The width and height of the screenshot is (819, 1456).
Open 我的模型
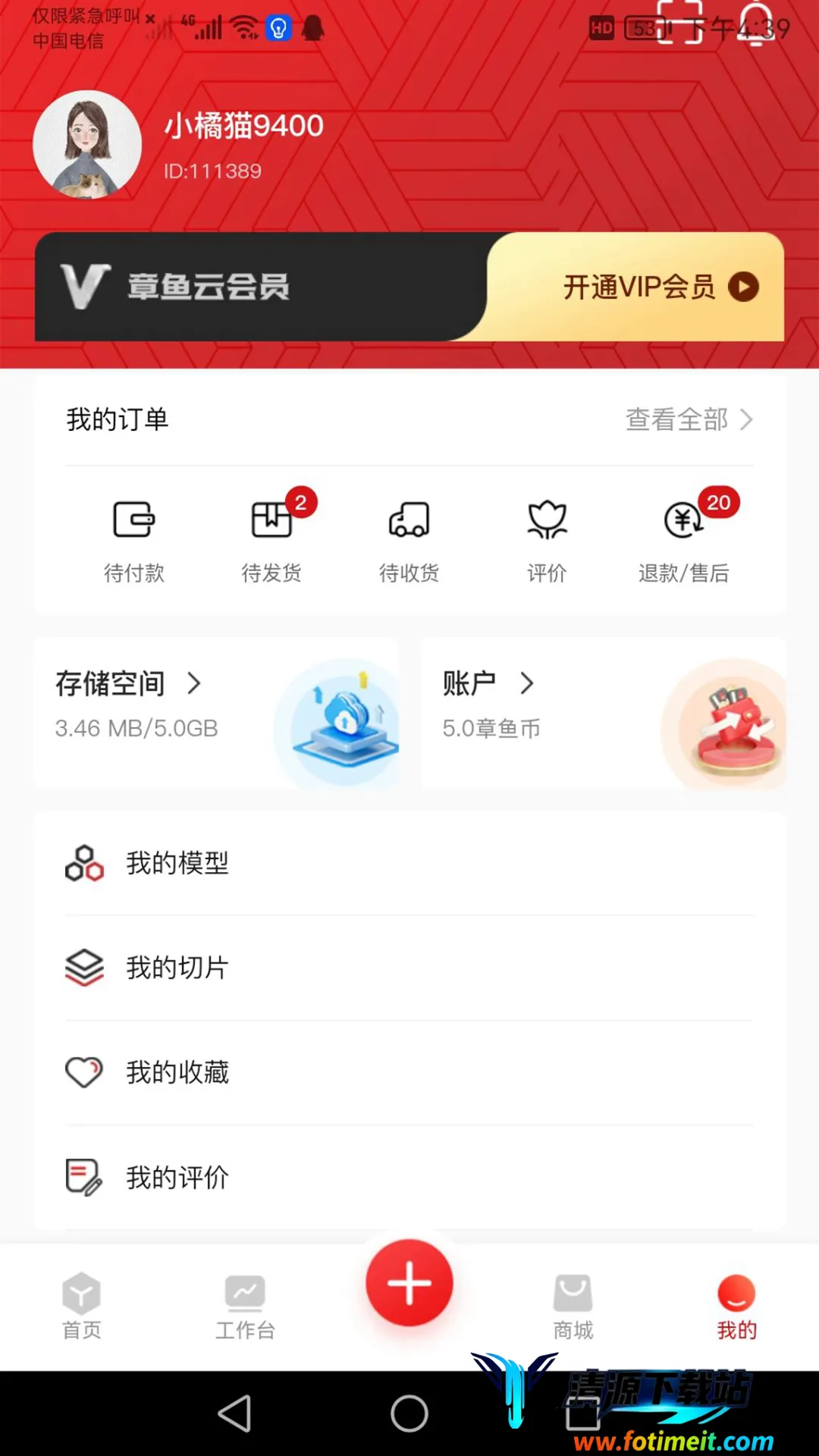coord(409,863)
